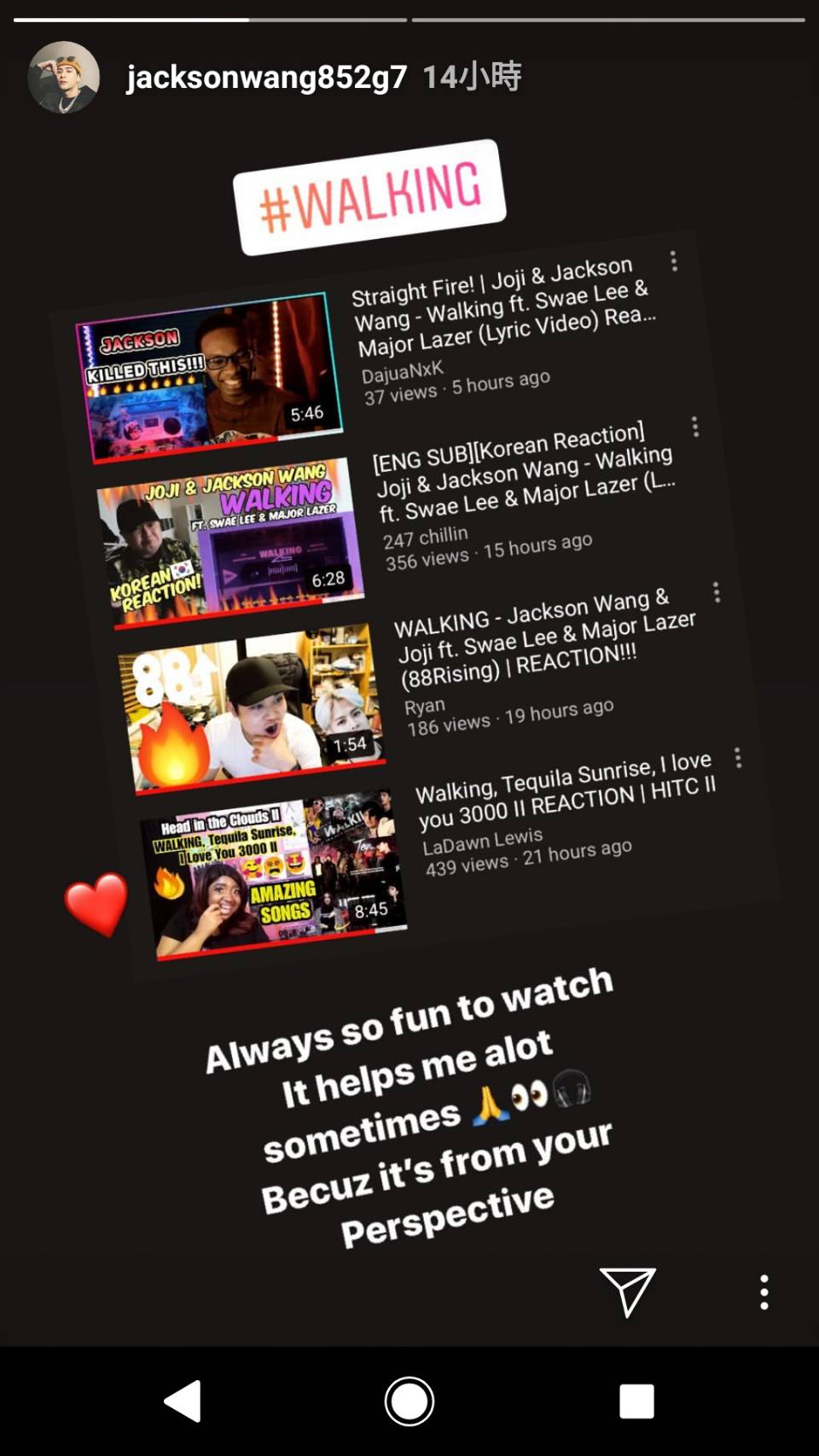This screenshot has height=1456, width=819.
Task: Open jacksonwang852g7's profile picture
Action: click(64, 78)
